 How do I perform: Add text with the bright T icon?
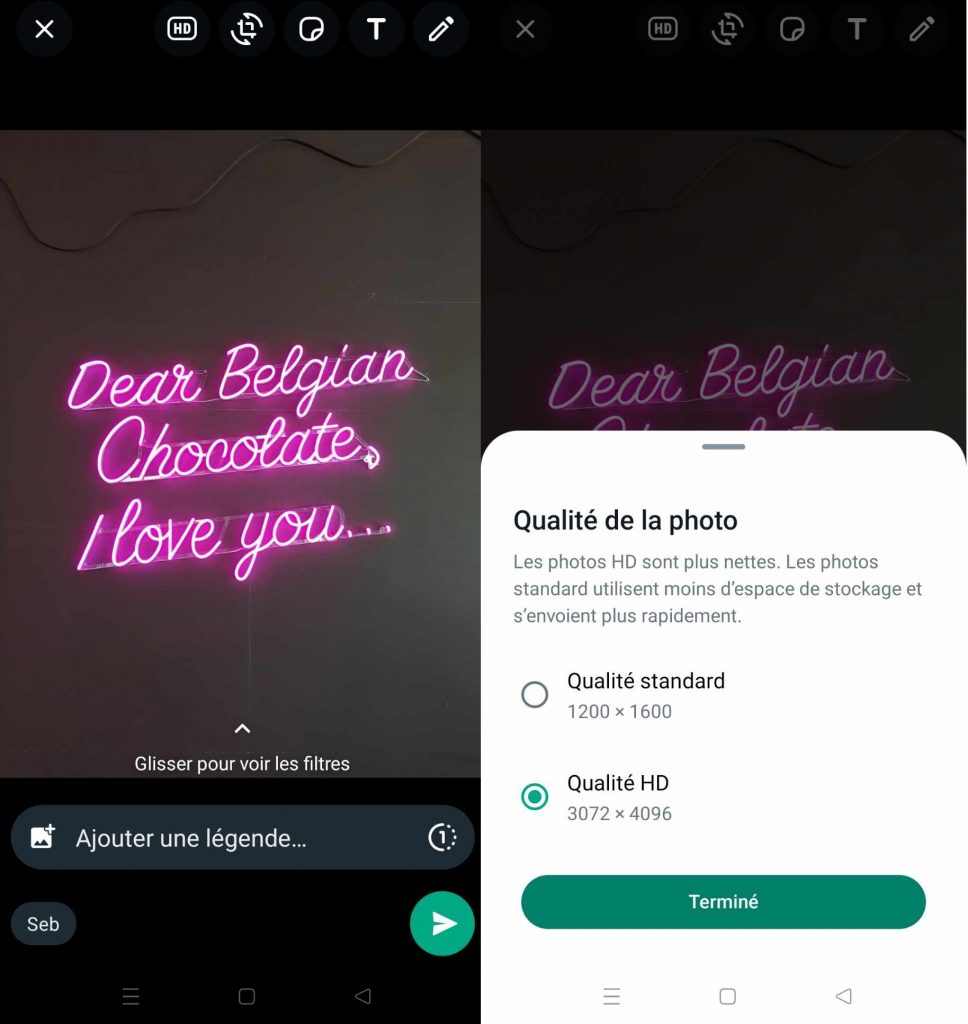(376, 29)
